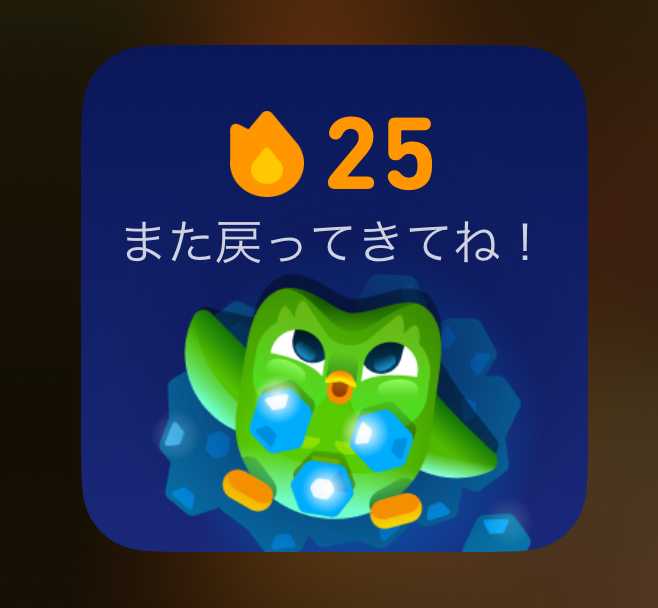Open the Duolingo 25-day streak widget

(x=331, y=300)
